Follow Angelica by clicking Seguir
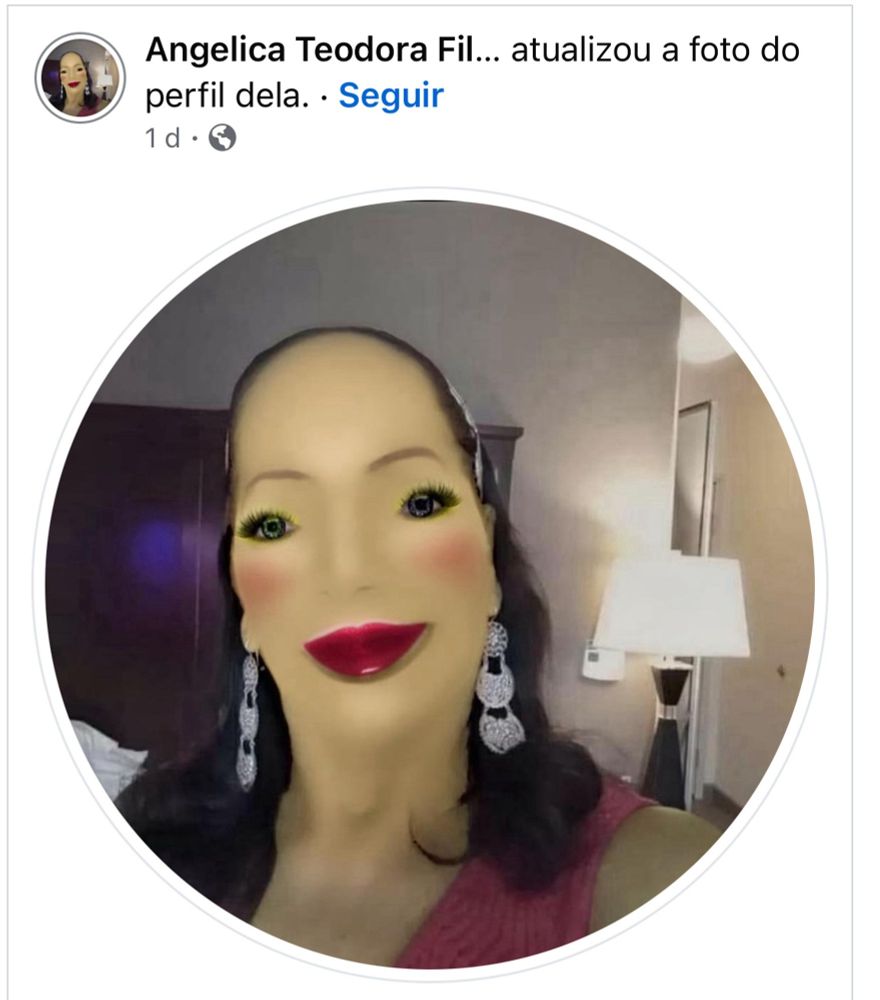Viewport: 880px width, 1000px height. [x=390, y=97]
